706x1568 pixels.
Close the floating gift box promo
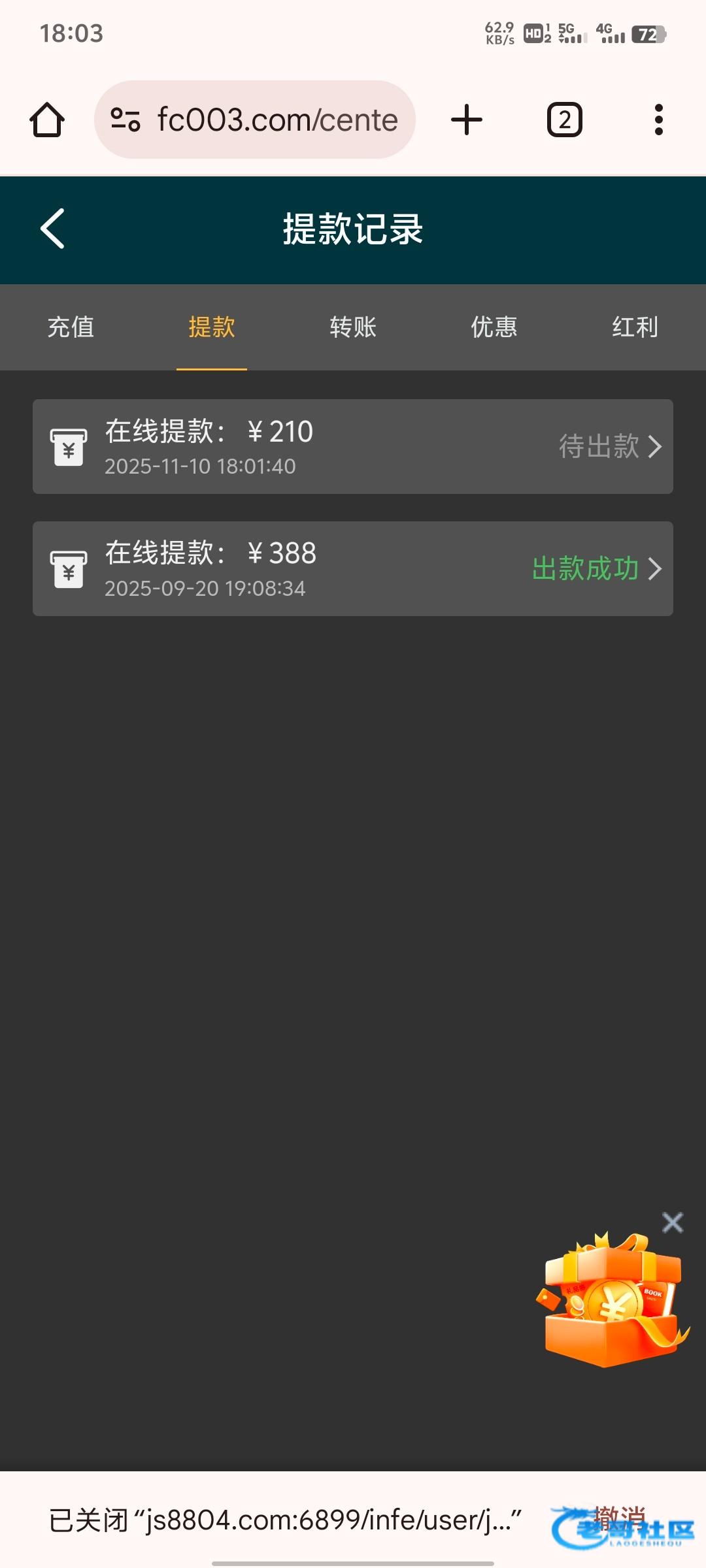tap(672, 1222)
